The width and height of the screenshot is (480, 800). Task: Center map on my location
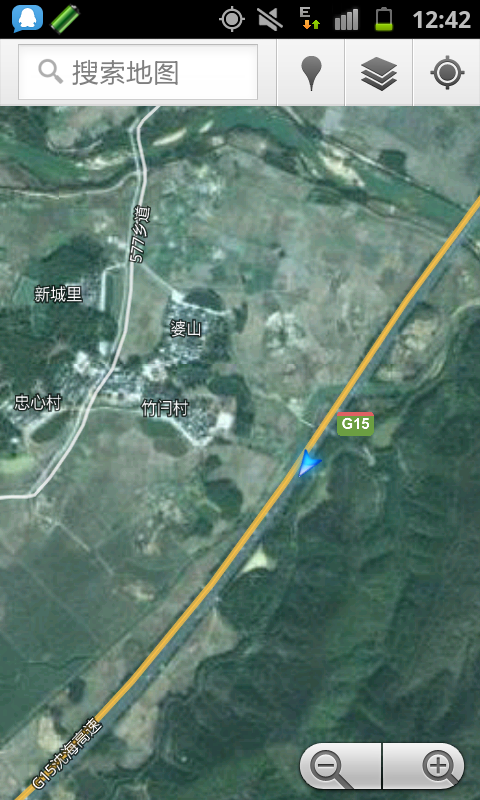point(447,72)
